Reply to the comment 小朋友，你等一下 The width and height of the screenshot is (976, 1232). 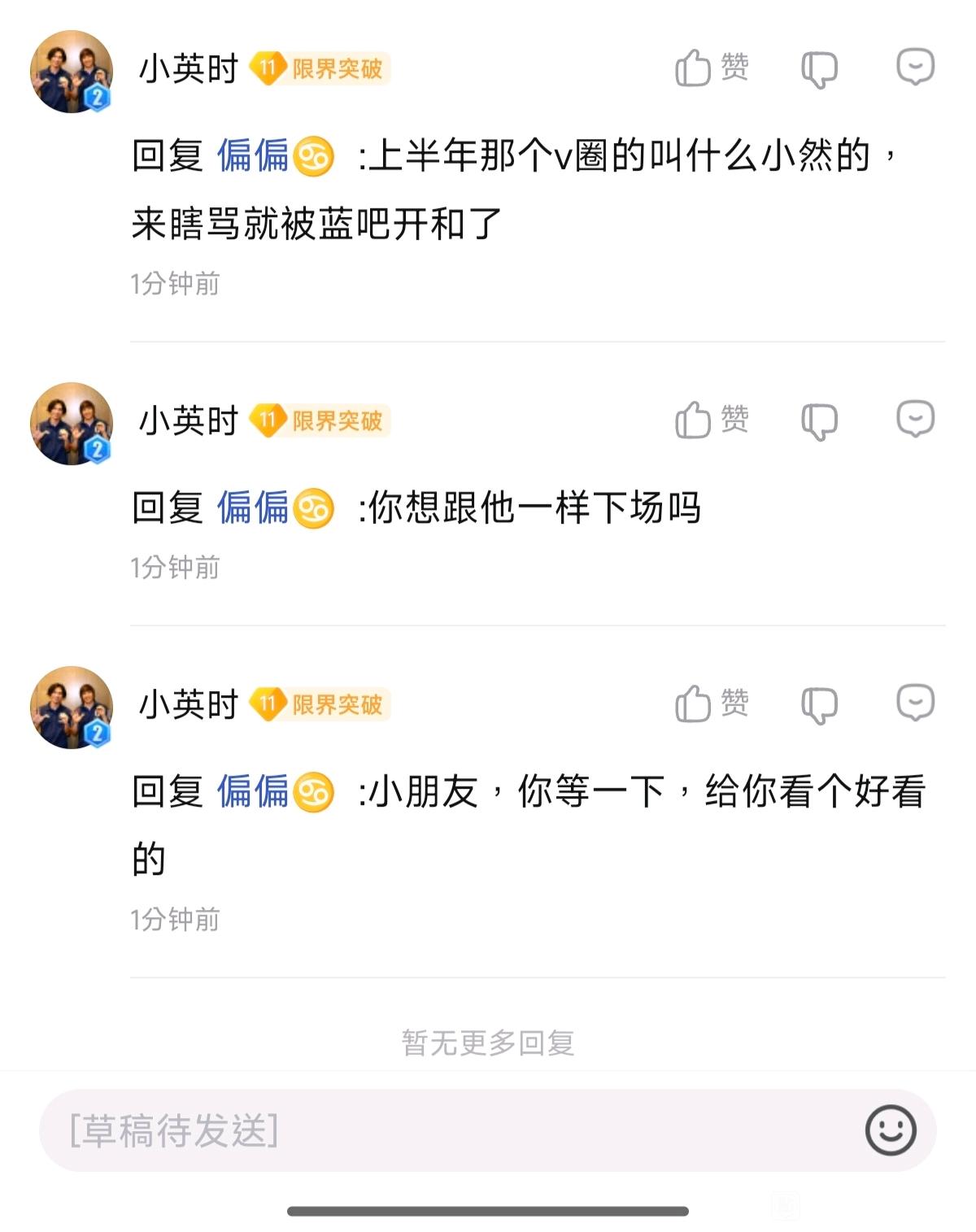click(915, 703)
